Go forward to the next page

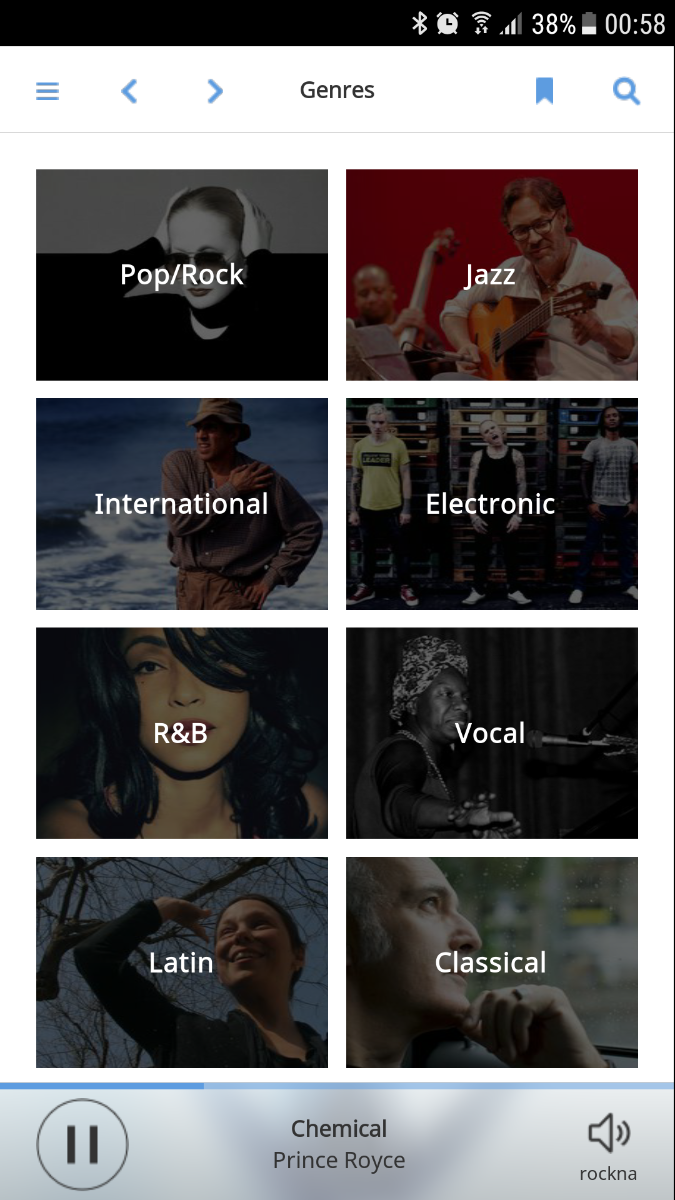coord(215,91)
